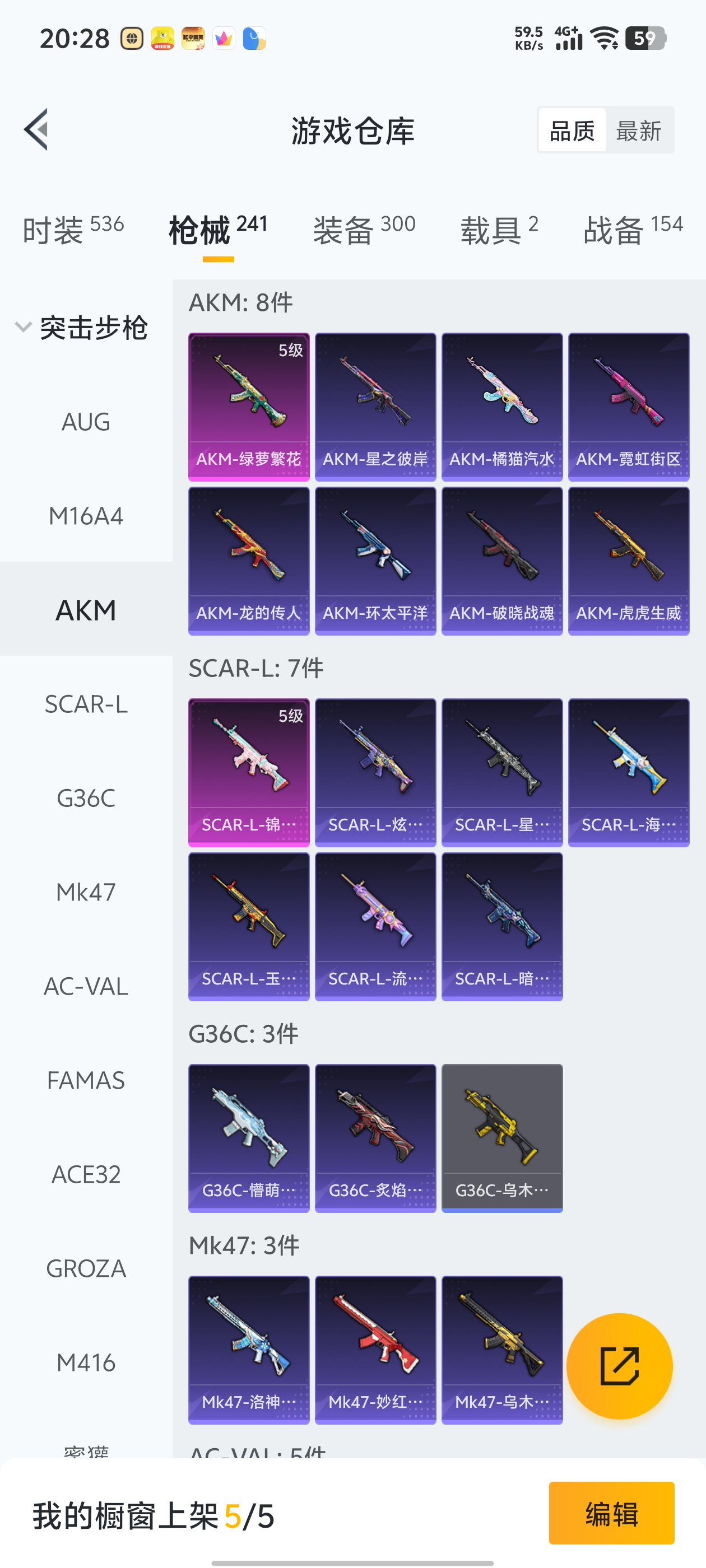Tap the 编辑 button
This screenshot has height=1568, width=706.
[x=611, y=1513]
